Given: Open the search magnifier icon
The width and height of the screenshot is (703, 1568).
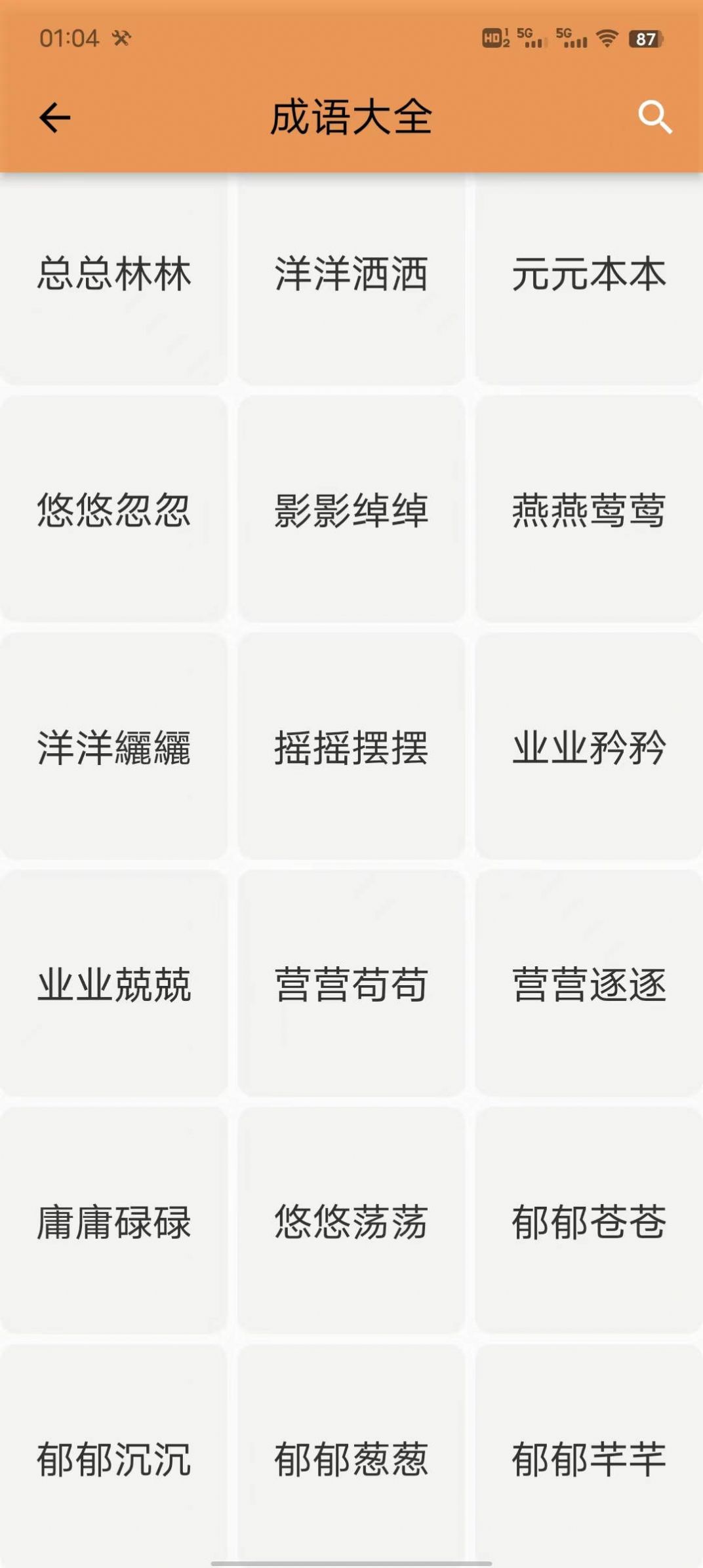Looking at the screenshot, I should click(654, 117).
